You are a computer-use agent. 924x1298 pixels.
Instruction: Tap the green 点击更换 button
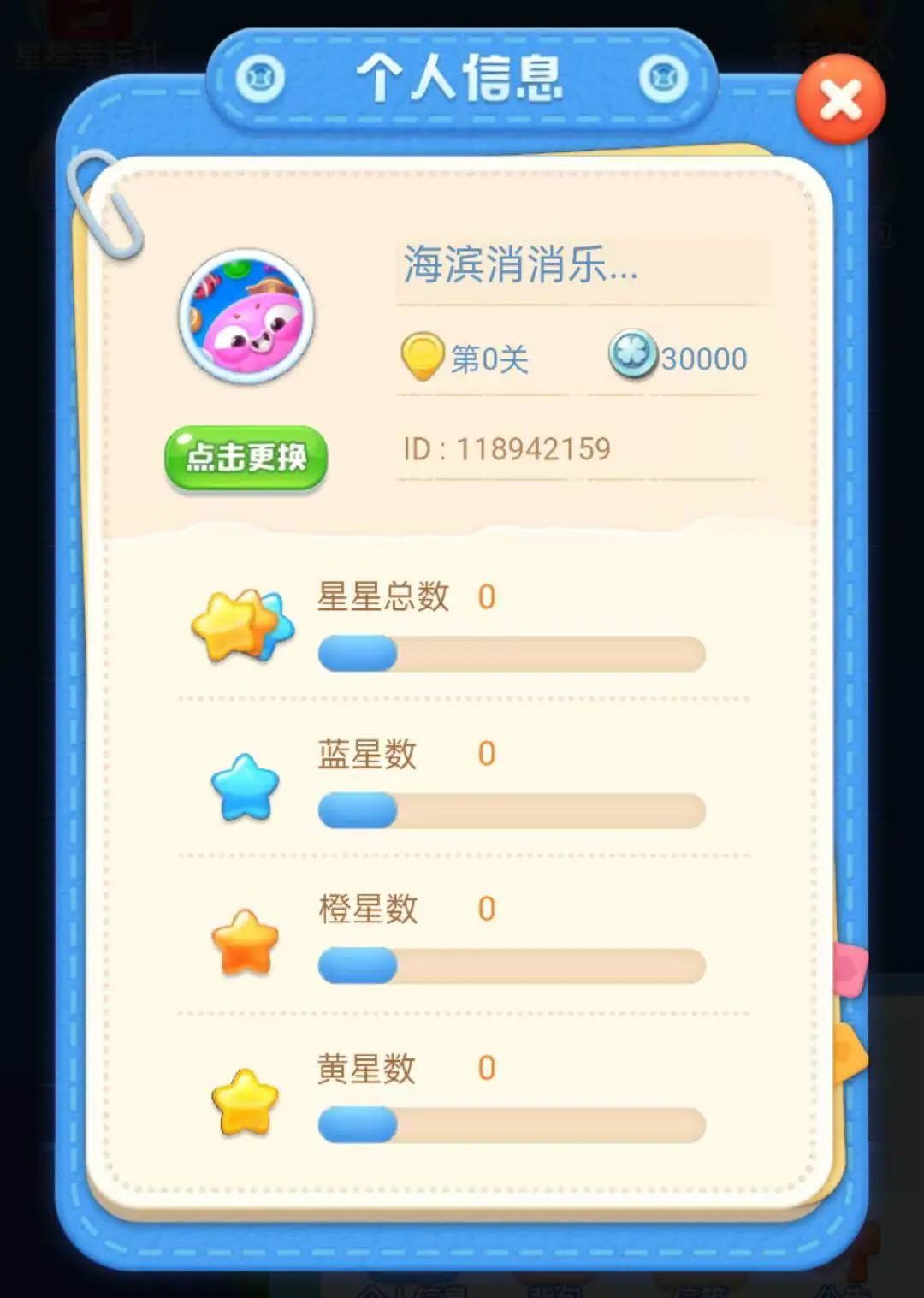tap(246, 458)
